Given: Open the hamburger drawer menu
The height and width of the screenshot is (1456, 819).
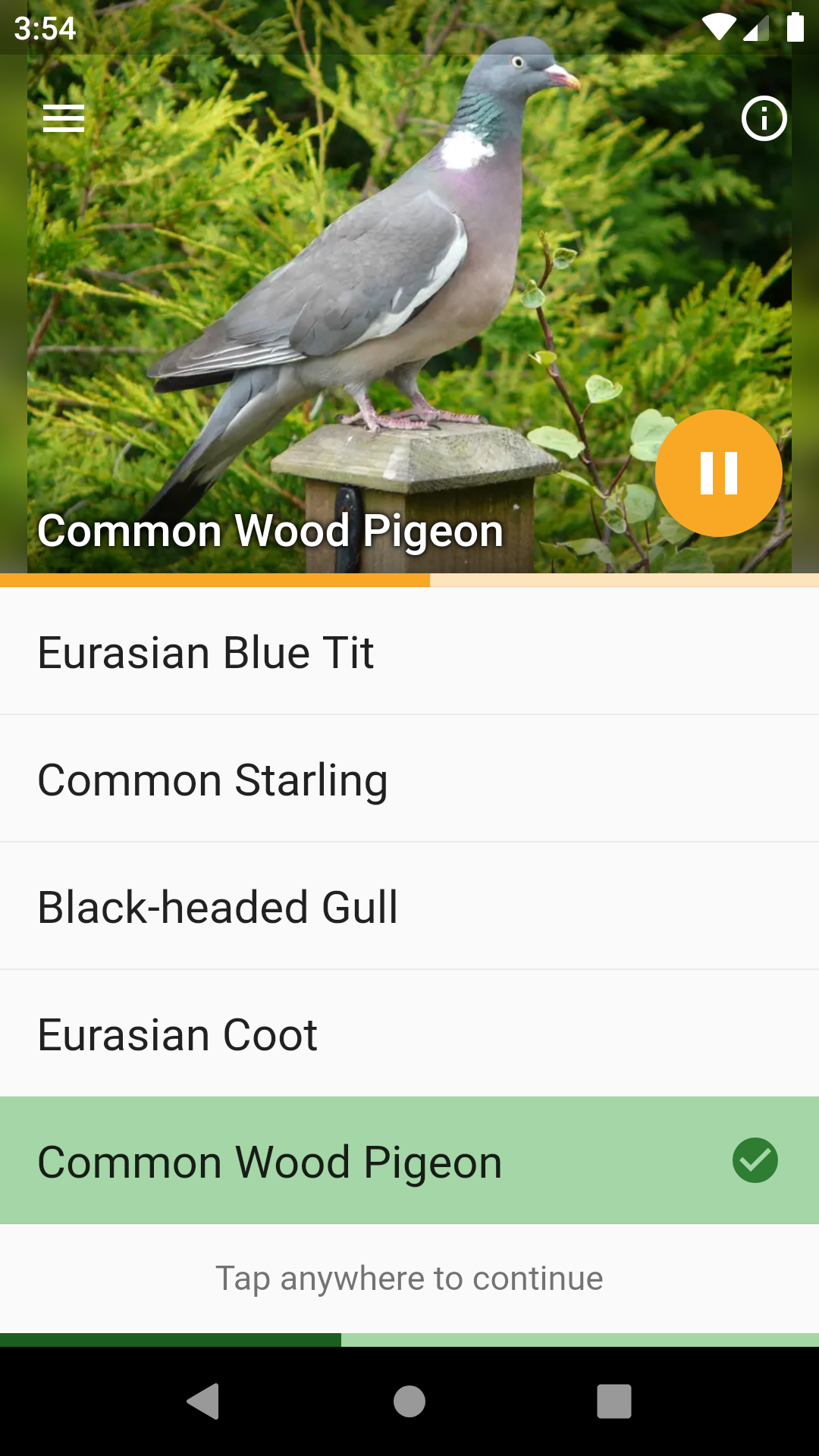Looking at the screenshot, I should [x=64, y=119].
